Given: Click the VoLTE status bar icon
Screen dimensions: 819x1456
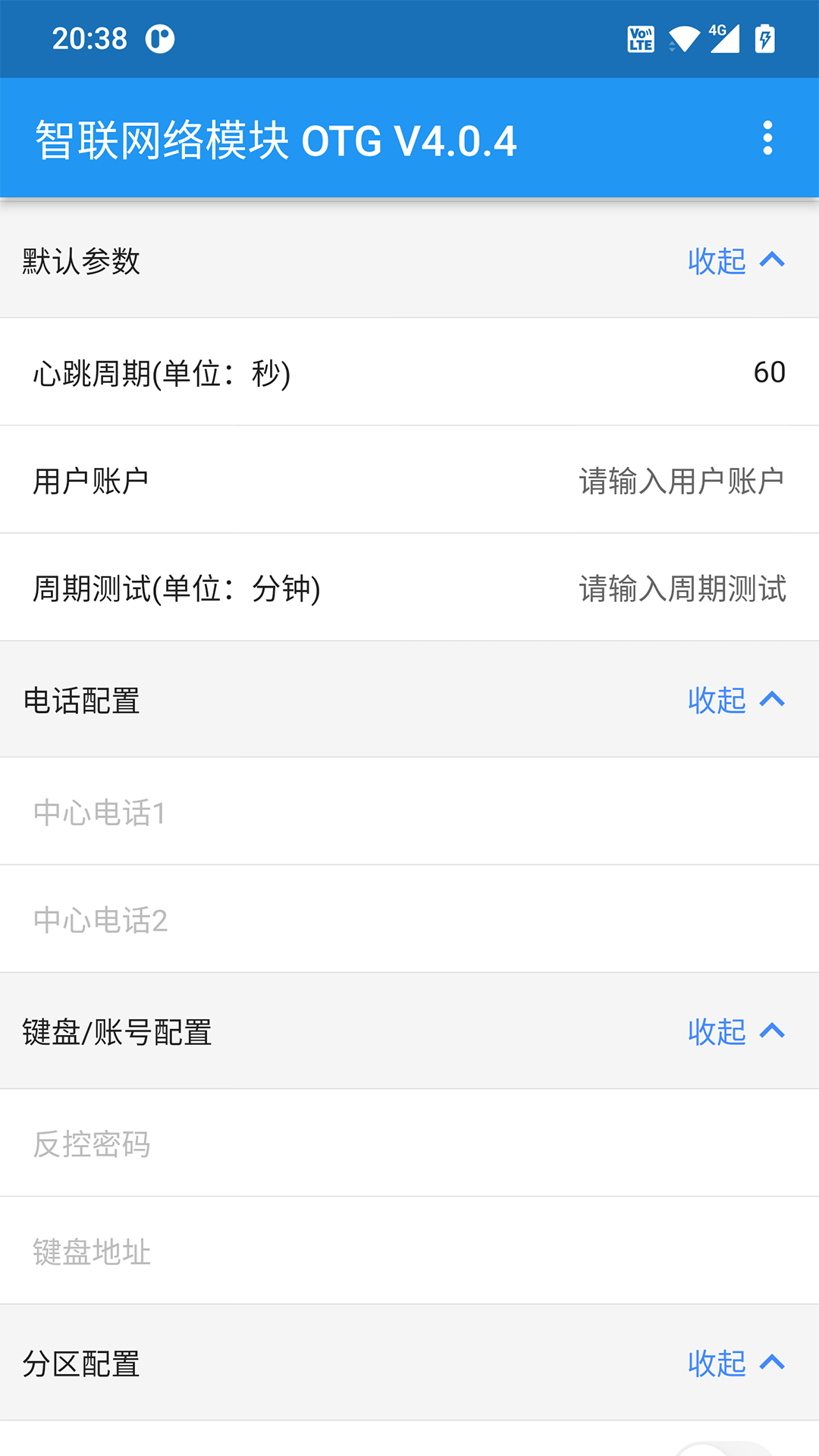Looking at the screenshot, I should point(641,38).
